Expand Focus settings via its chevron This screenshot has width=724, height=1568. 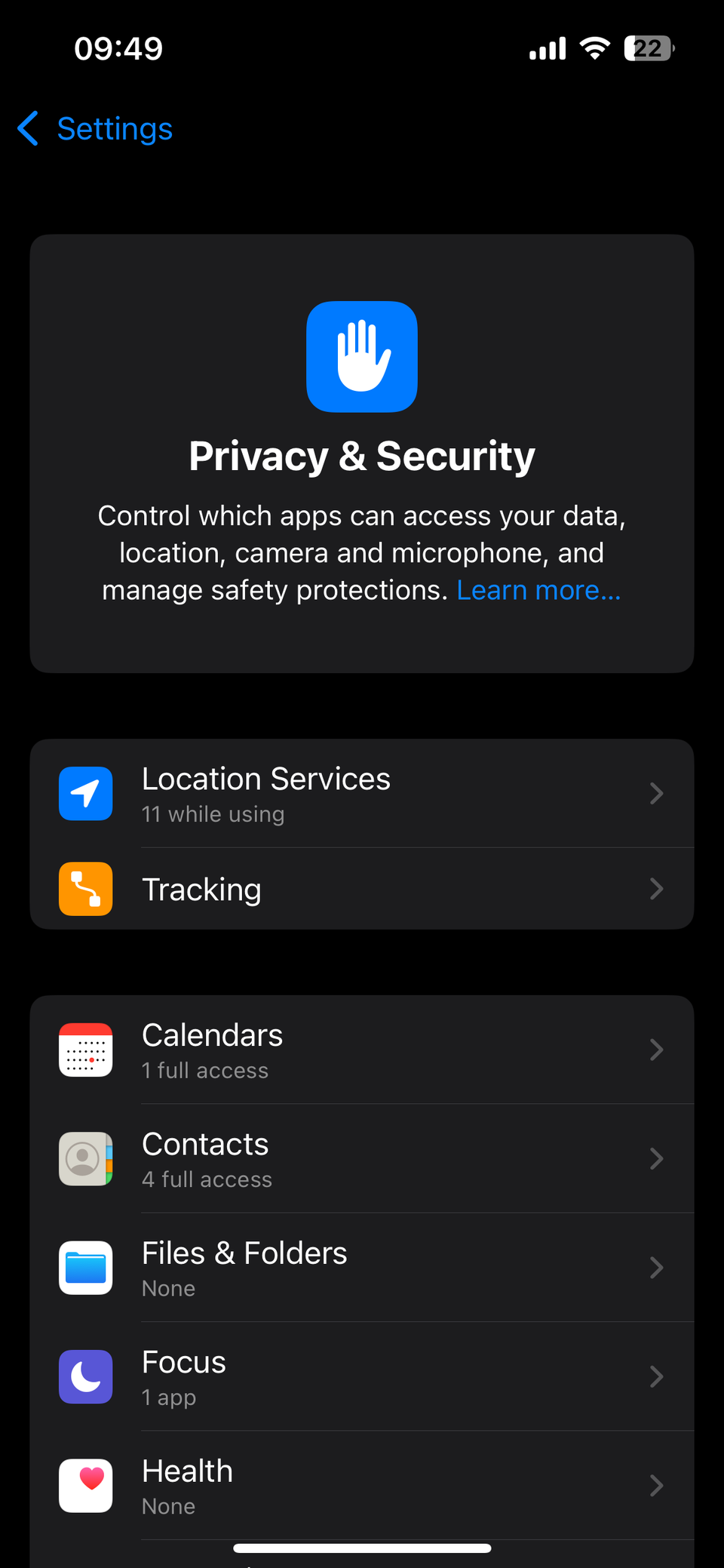point(657,1376)
